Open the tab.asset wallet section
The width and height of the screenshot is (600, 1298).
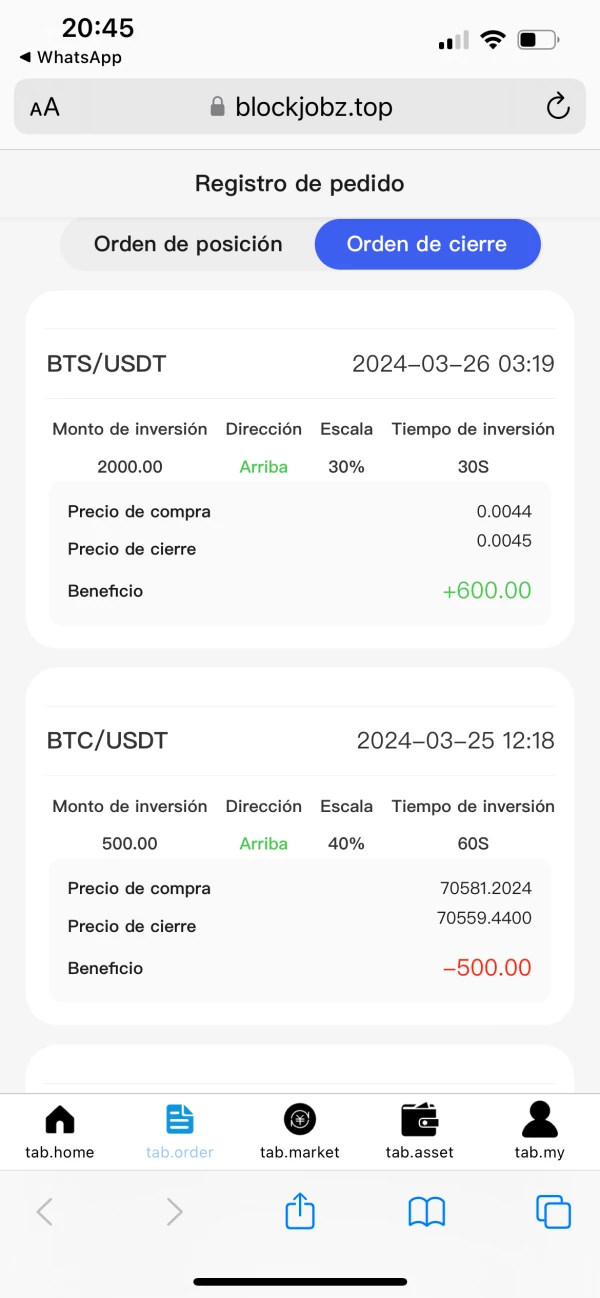[x=420, y=1131]
